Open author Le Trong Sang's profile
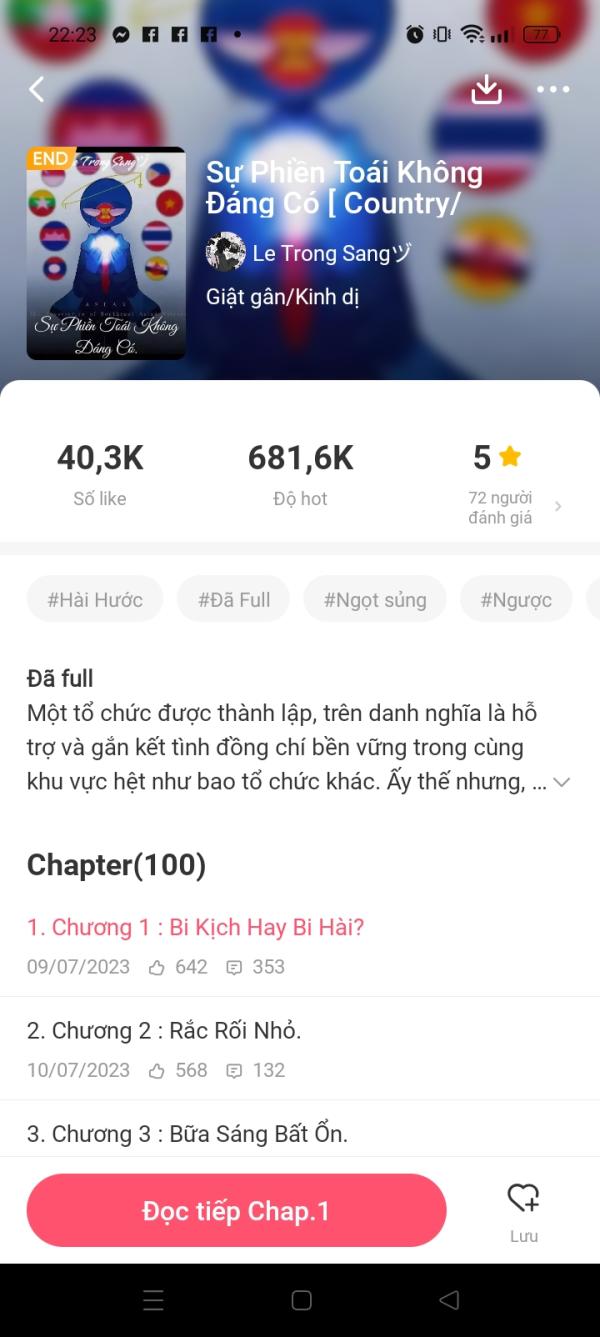600x1337 pixels. [310, 253]
